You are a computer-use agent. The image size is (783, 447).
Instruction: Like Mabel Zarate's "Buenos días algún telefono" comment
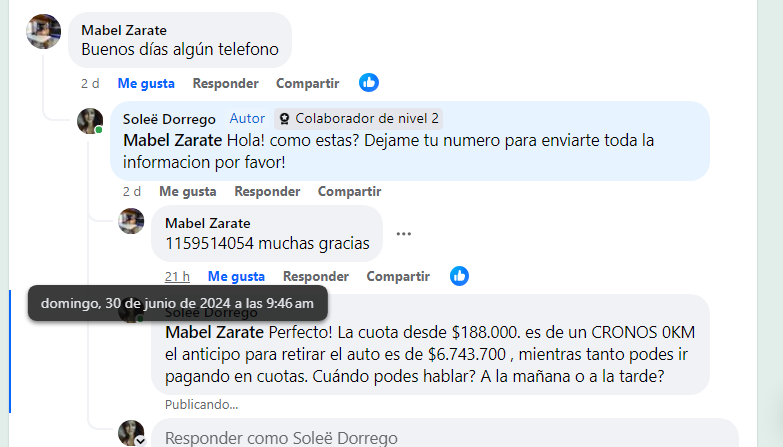point(146,83)
